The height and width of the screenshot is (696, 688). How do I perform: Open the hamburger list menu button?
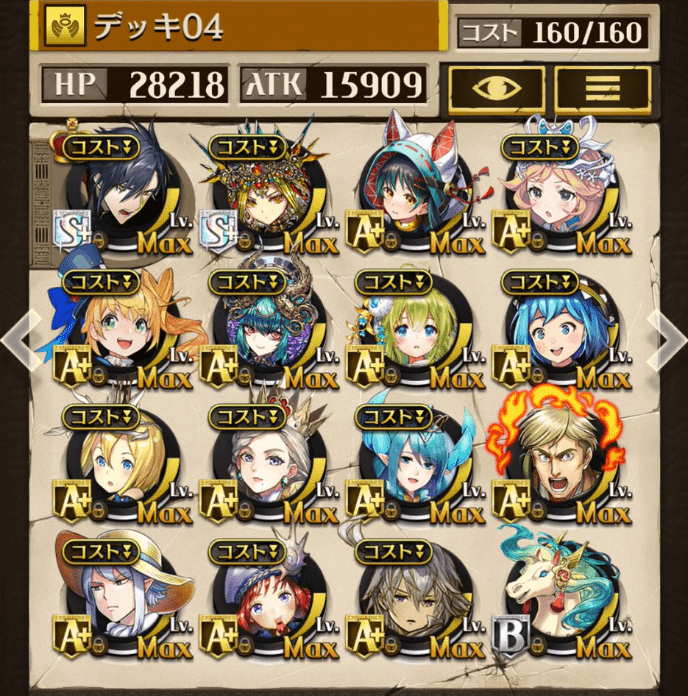click(602, 86)
